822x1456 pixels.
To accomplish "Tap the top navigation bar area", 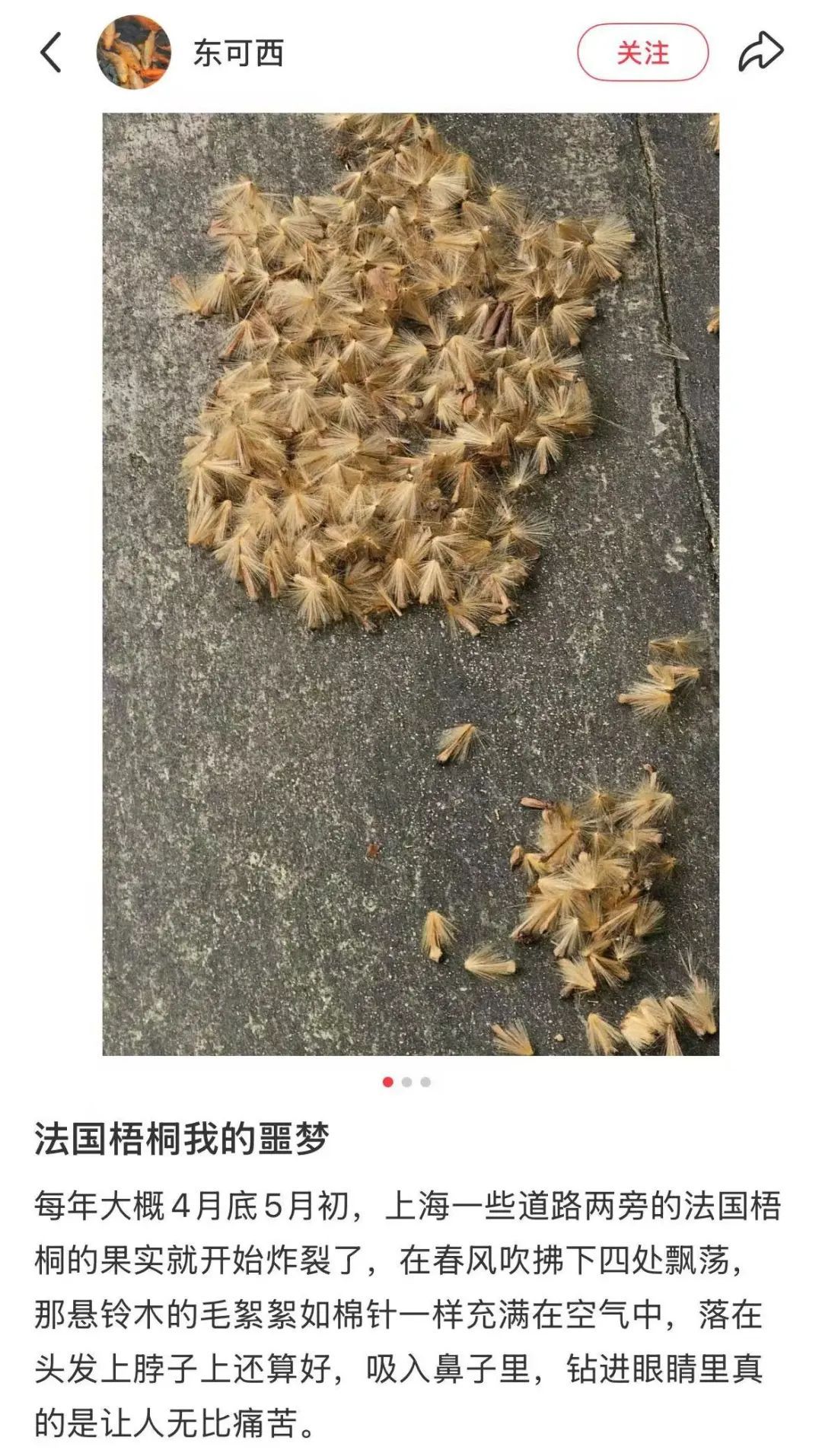I will (411, 52).
